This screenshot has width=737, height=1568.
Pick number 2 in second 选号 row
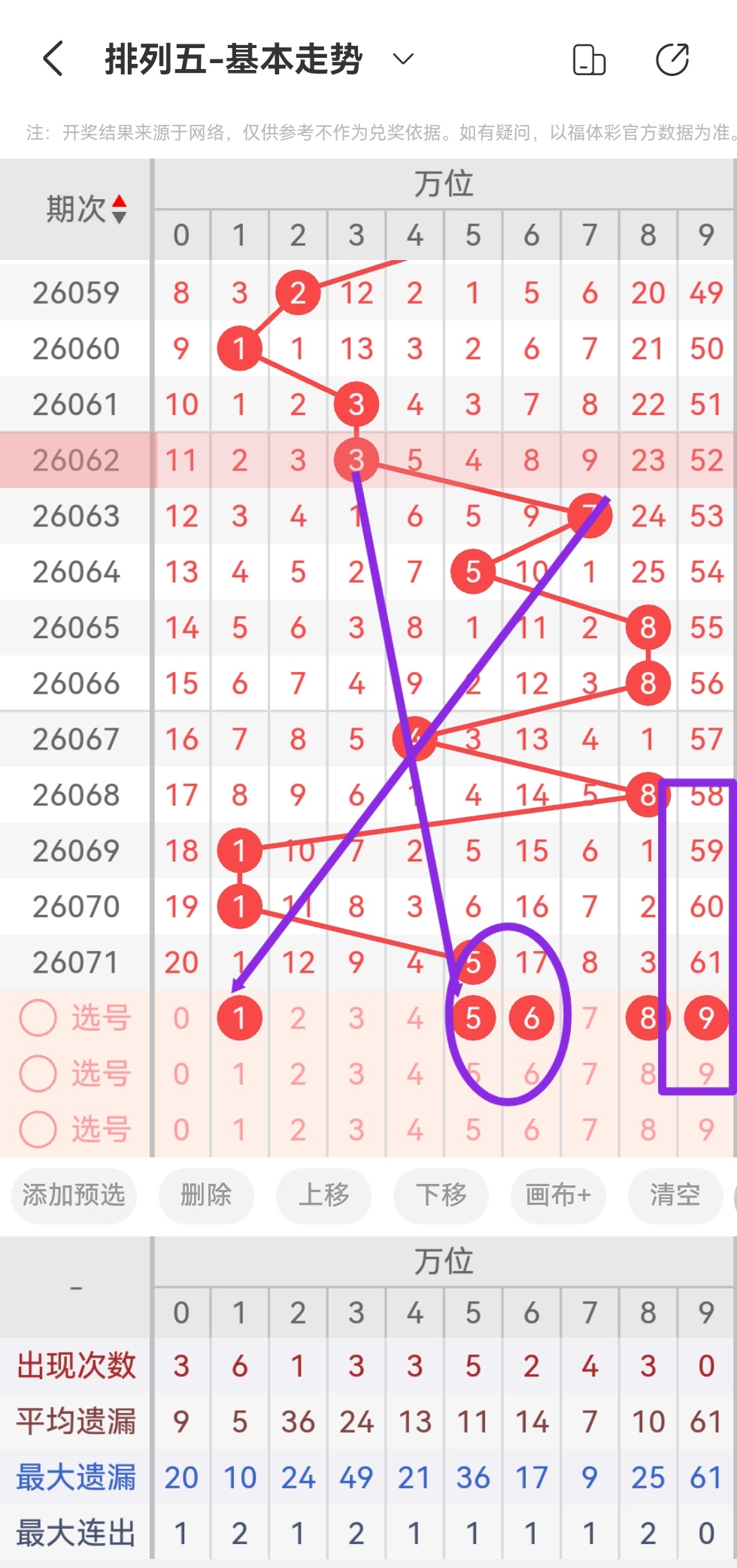(298, 1074)
